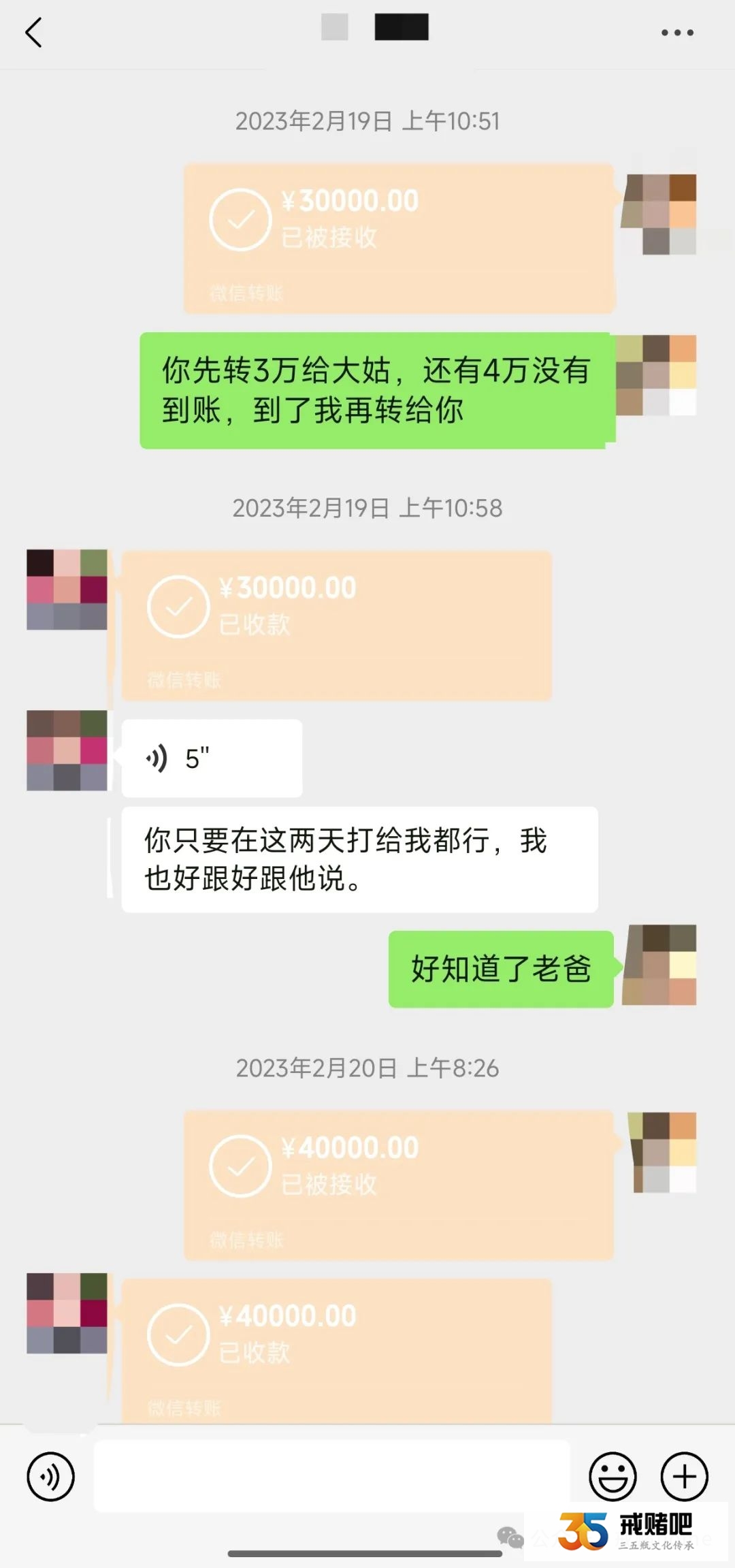This screenshot has width=735, height=1568.
Task: Open the plus attachments menu
Action: coord(684,1477)
